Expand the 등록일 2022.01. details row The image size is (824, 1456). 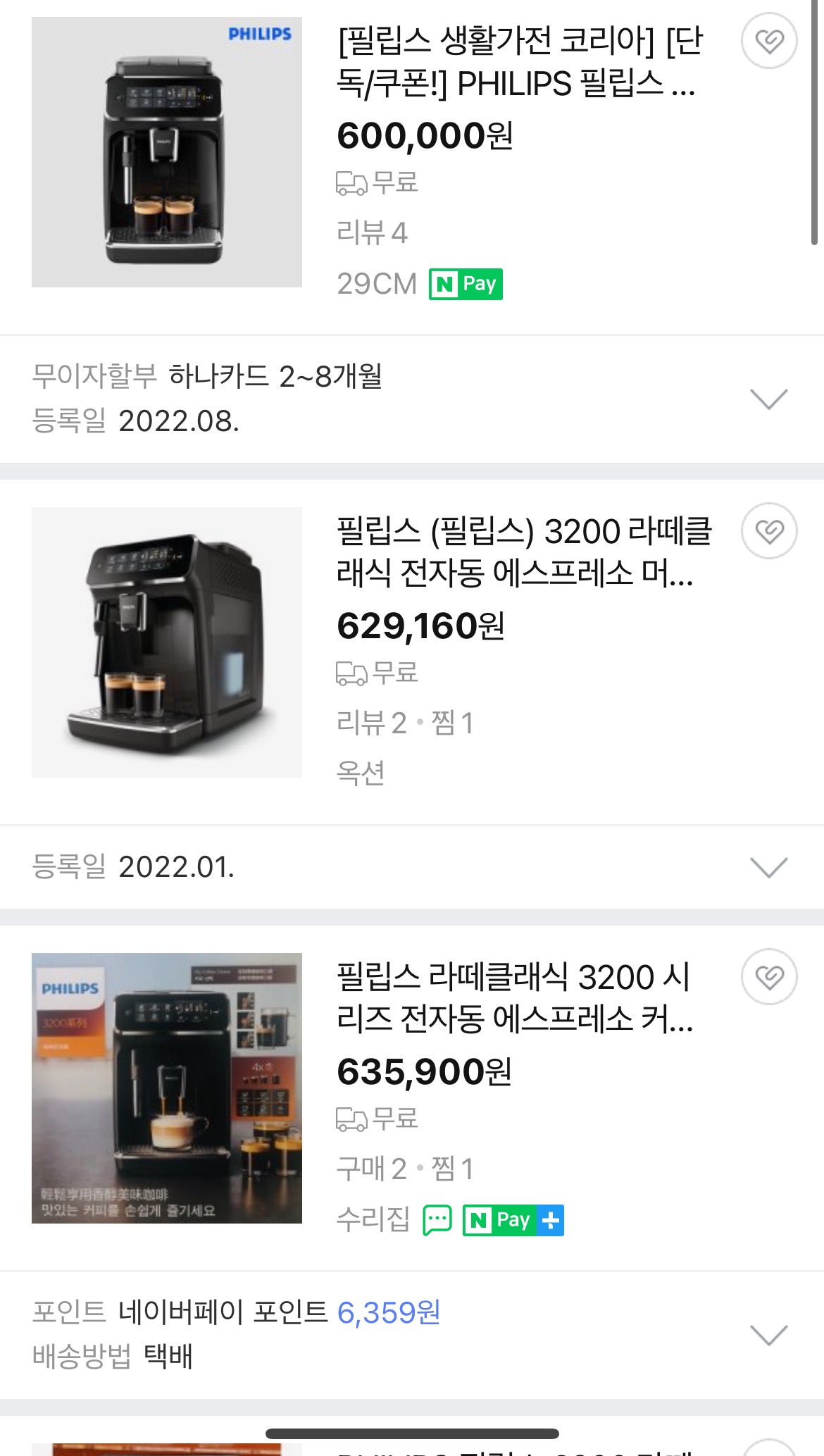pos(768,867)
